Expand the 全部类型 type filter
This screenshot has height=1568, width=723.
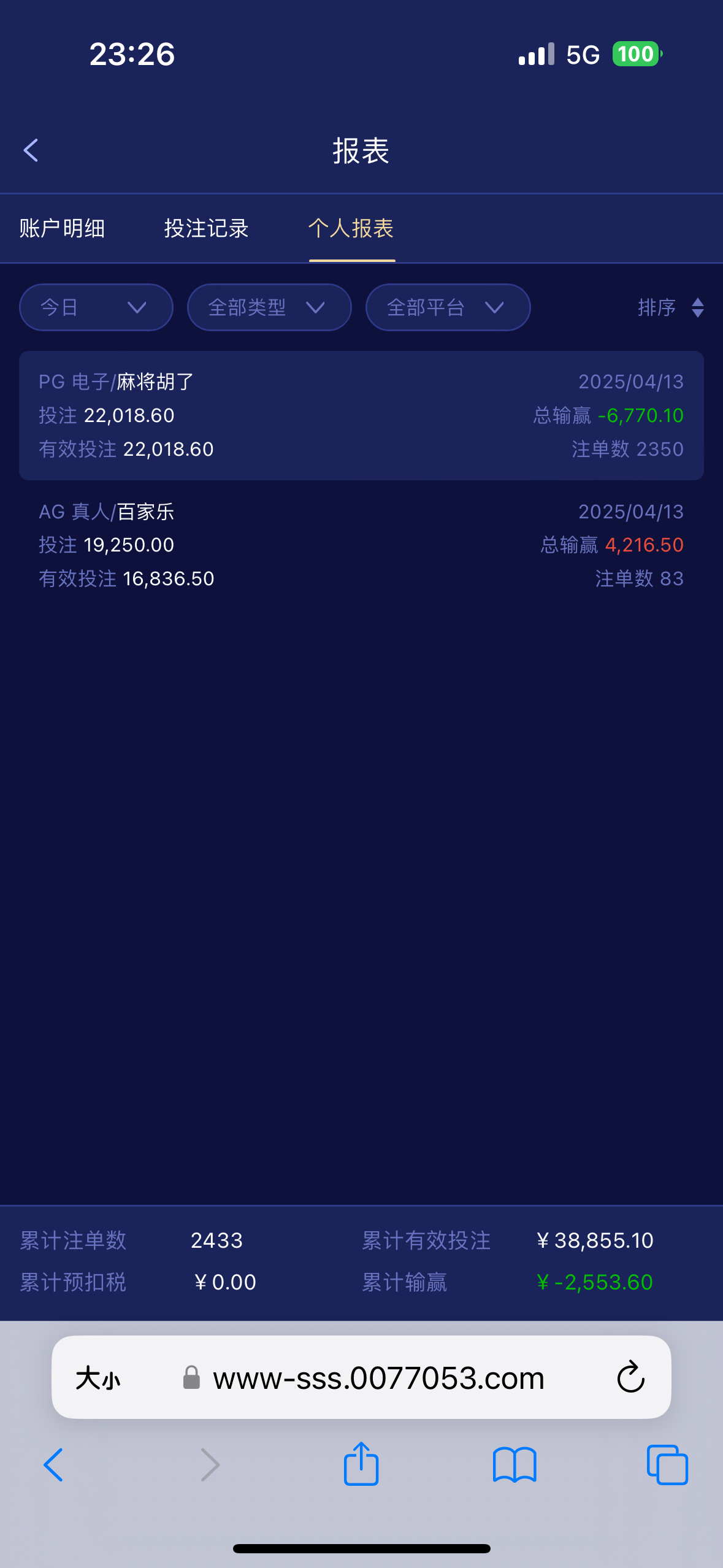pos(269,307)
